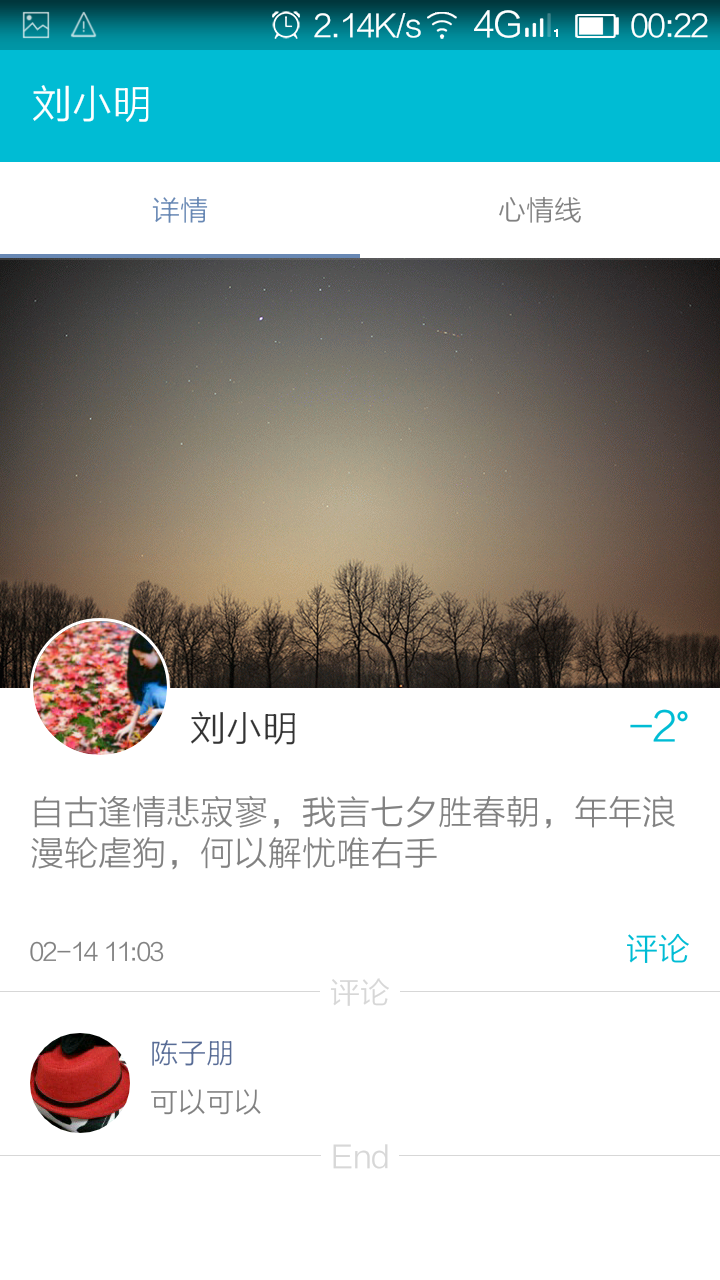View commenter 陈子朋's name link
Image resolution: width=720 pixels, height=1280 pixels.
(192, 1053)
